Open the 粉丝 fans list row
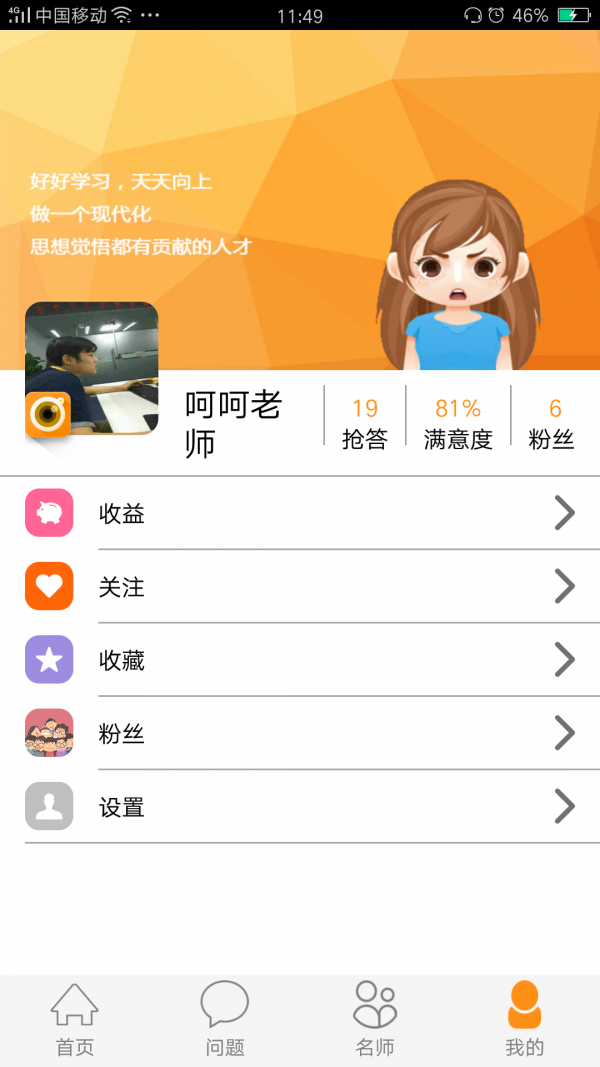Viewport: 600px width, 1067px height. (300, 734)
